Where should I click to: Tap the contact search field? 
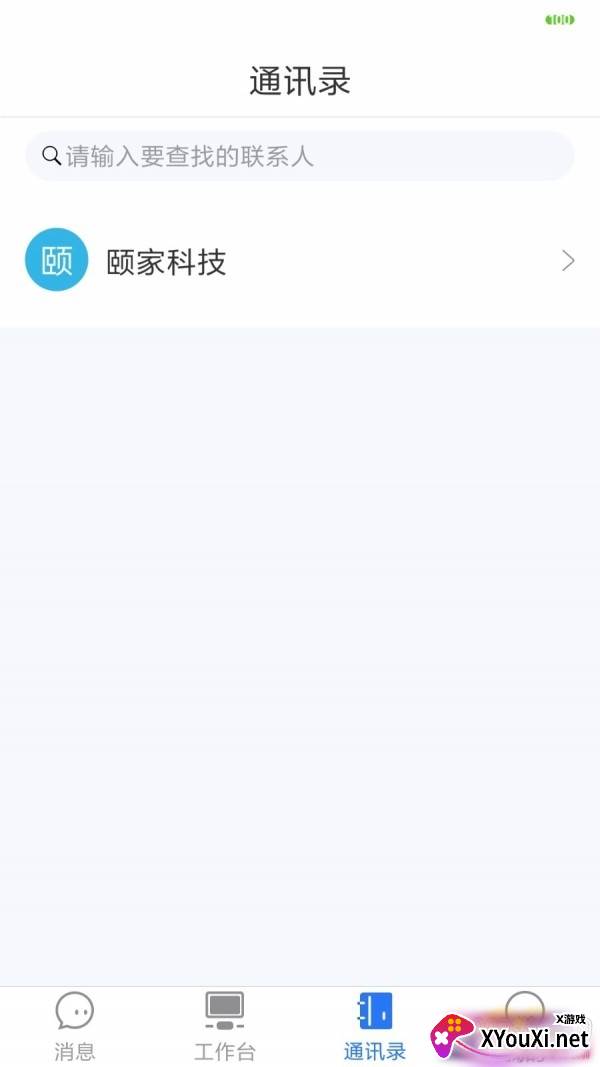300,156
